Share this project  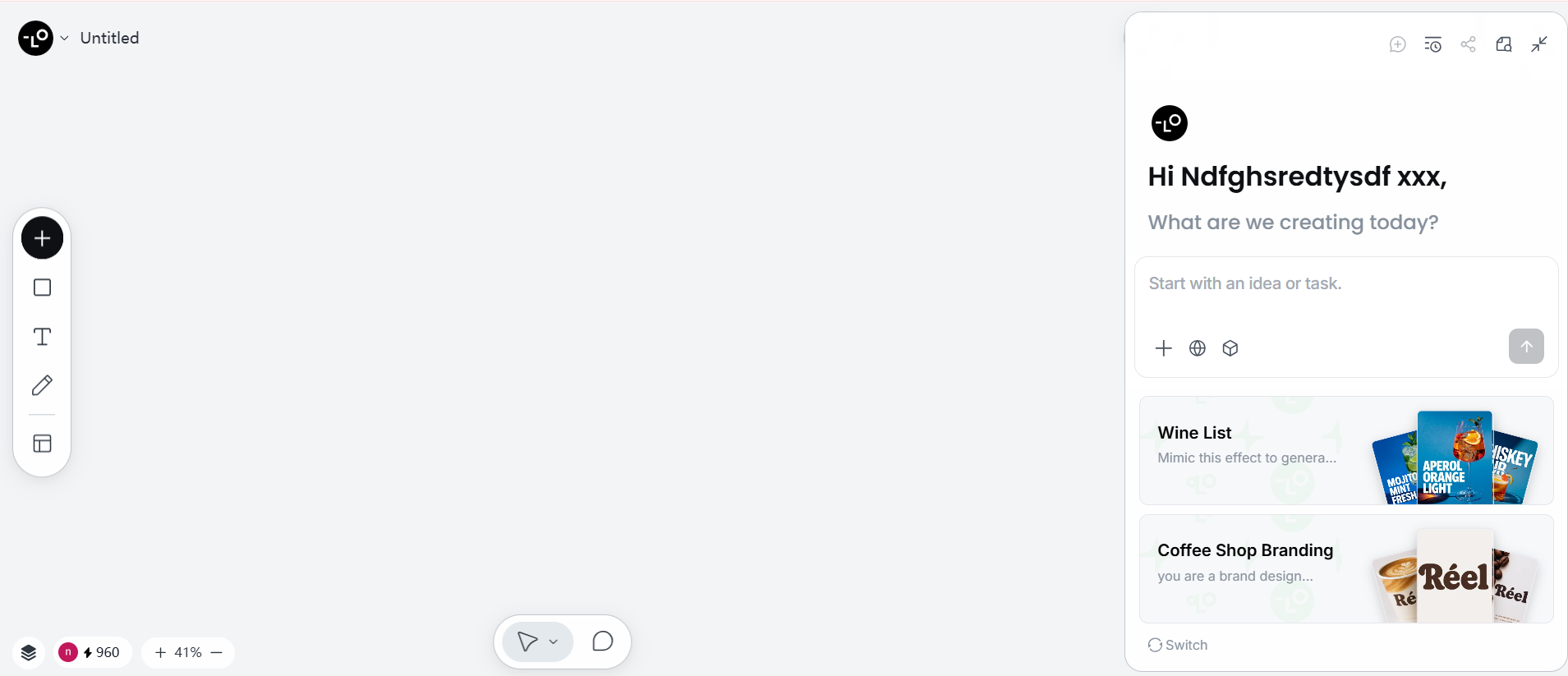tap(1468, 44)
